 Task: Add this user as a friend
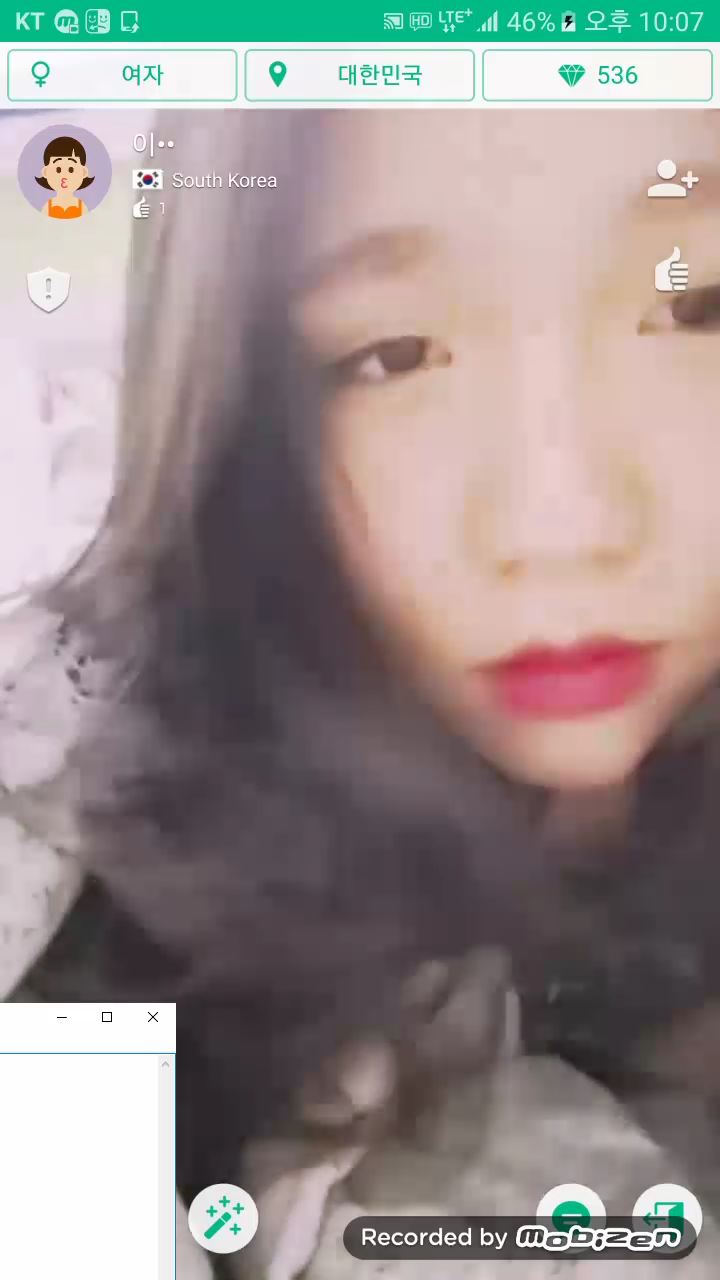tap(671, 179)
